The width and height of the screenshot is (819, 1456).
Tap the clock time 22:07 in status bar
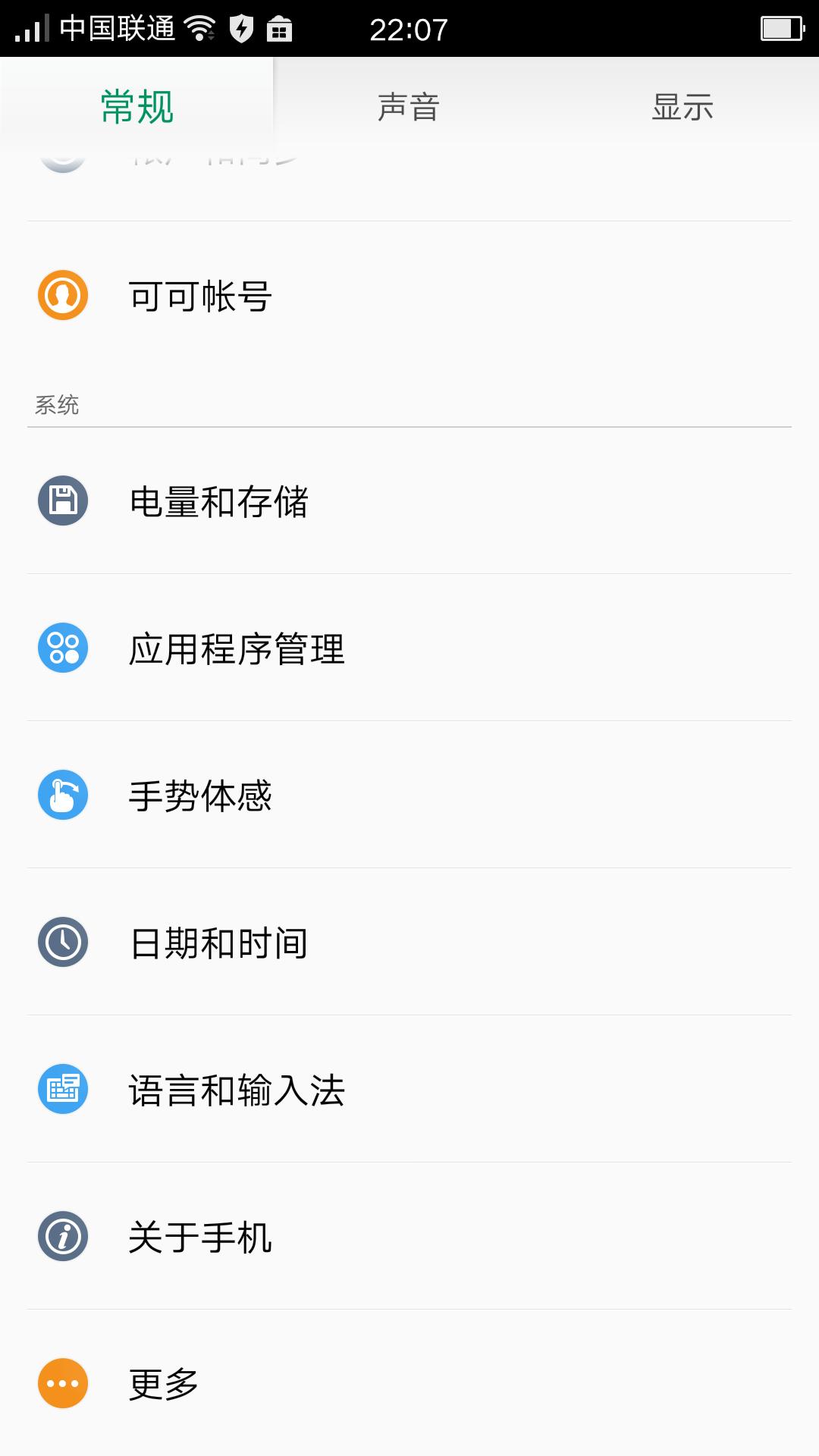tap(409, 27)
